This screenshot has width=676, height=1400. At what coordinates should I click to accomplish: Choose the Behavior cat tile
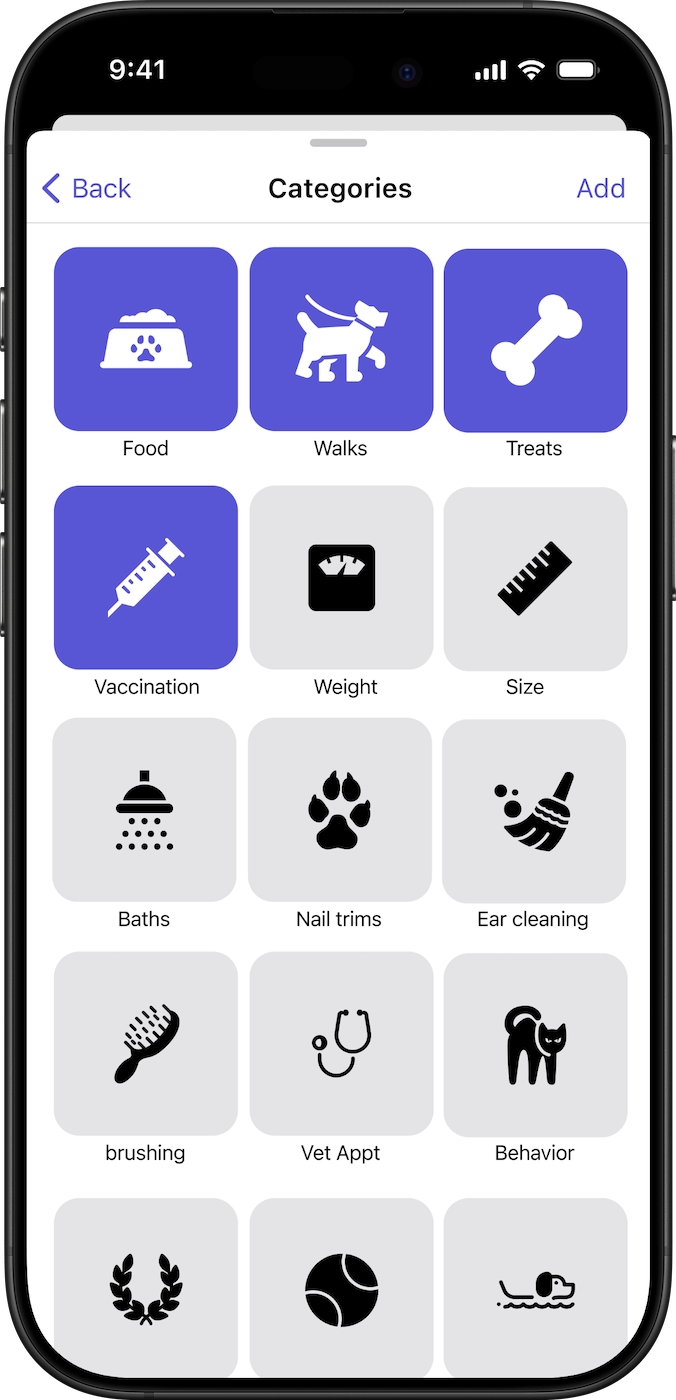click(x=536, y=1045)
